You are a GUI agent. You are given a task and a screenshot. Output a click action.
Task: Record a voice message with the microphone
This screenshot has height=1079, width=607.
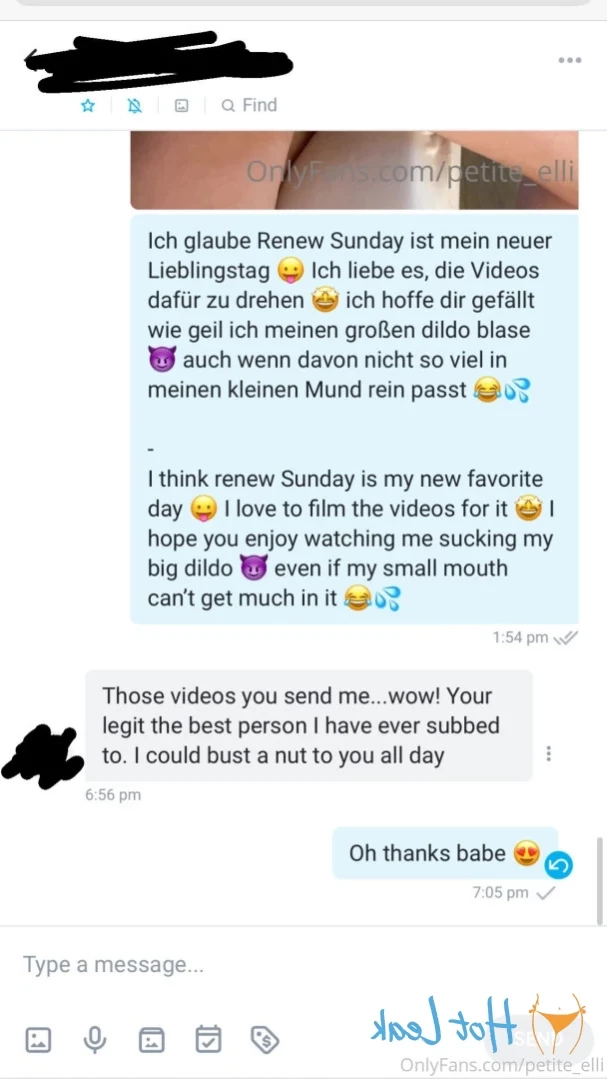click(95, 1039)
